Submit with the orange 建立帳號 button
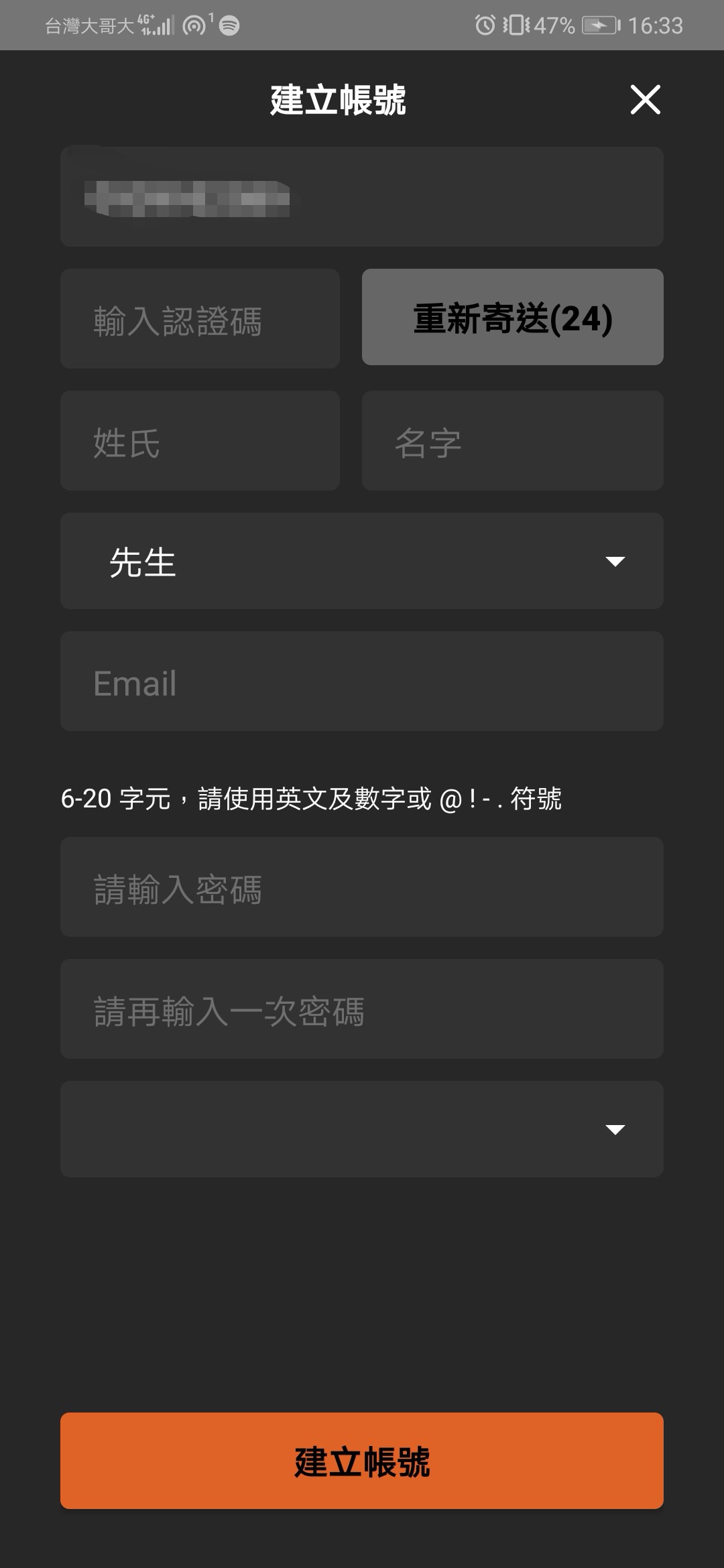 [x=362, y=1461]
